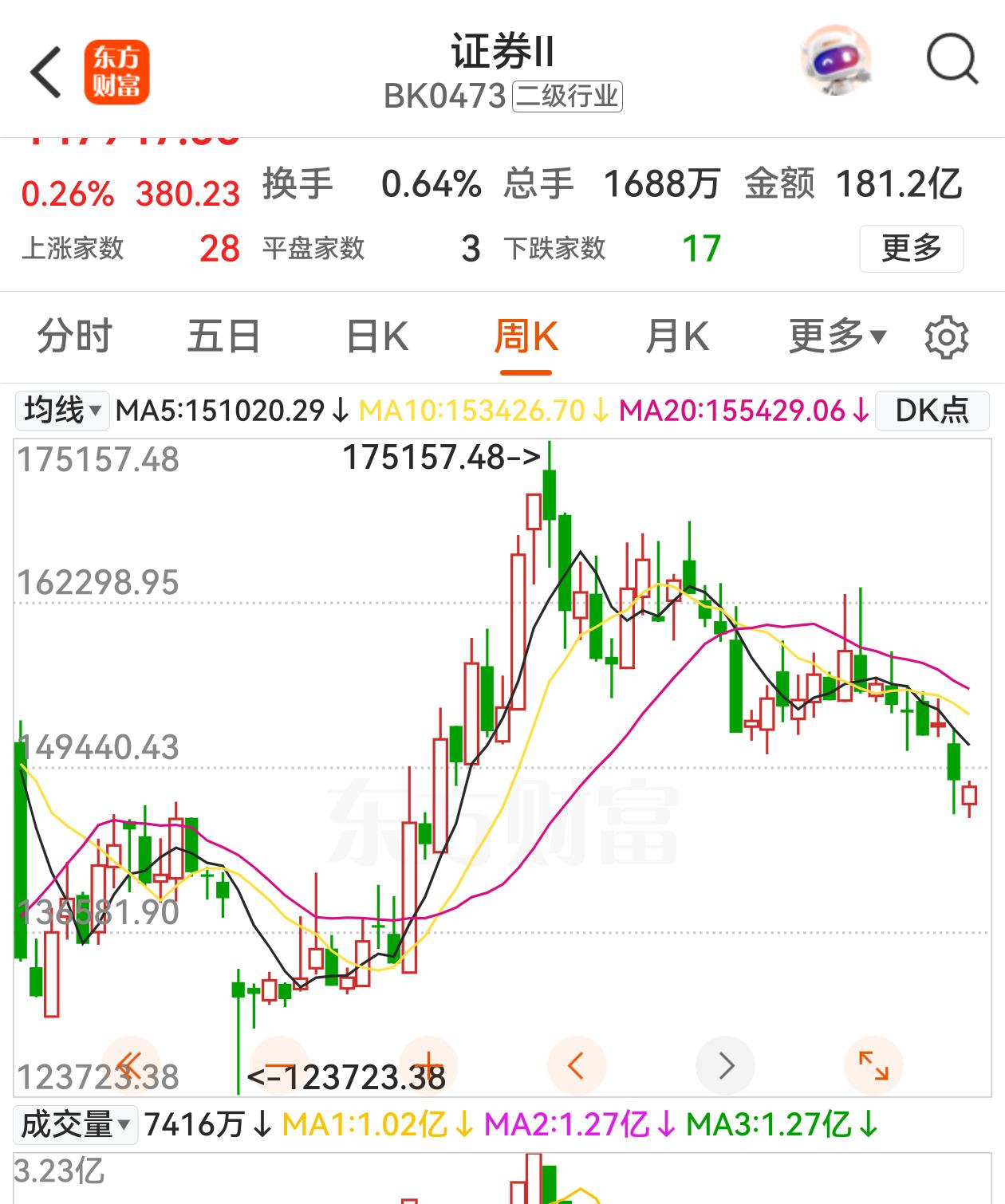Pan chart right with the gray arrow icon

coord(724,1064)
